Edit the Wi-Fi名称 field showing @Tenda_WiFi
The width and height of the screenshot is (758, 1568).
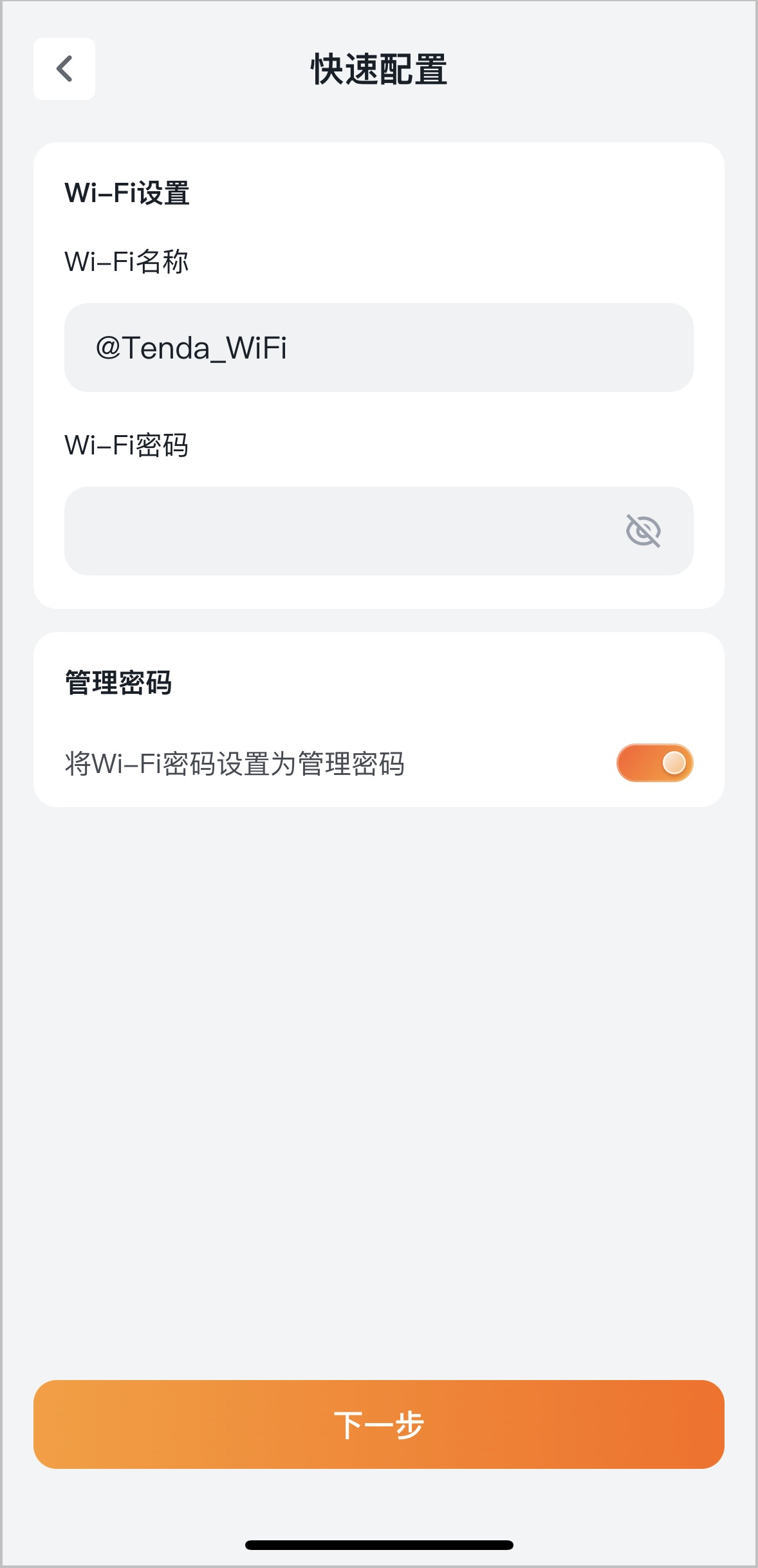click(x=378, y=348)
